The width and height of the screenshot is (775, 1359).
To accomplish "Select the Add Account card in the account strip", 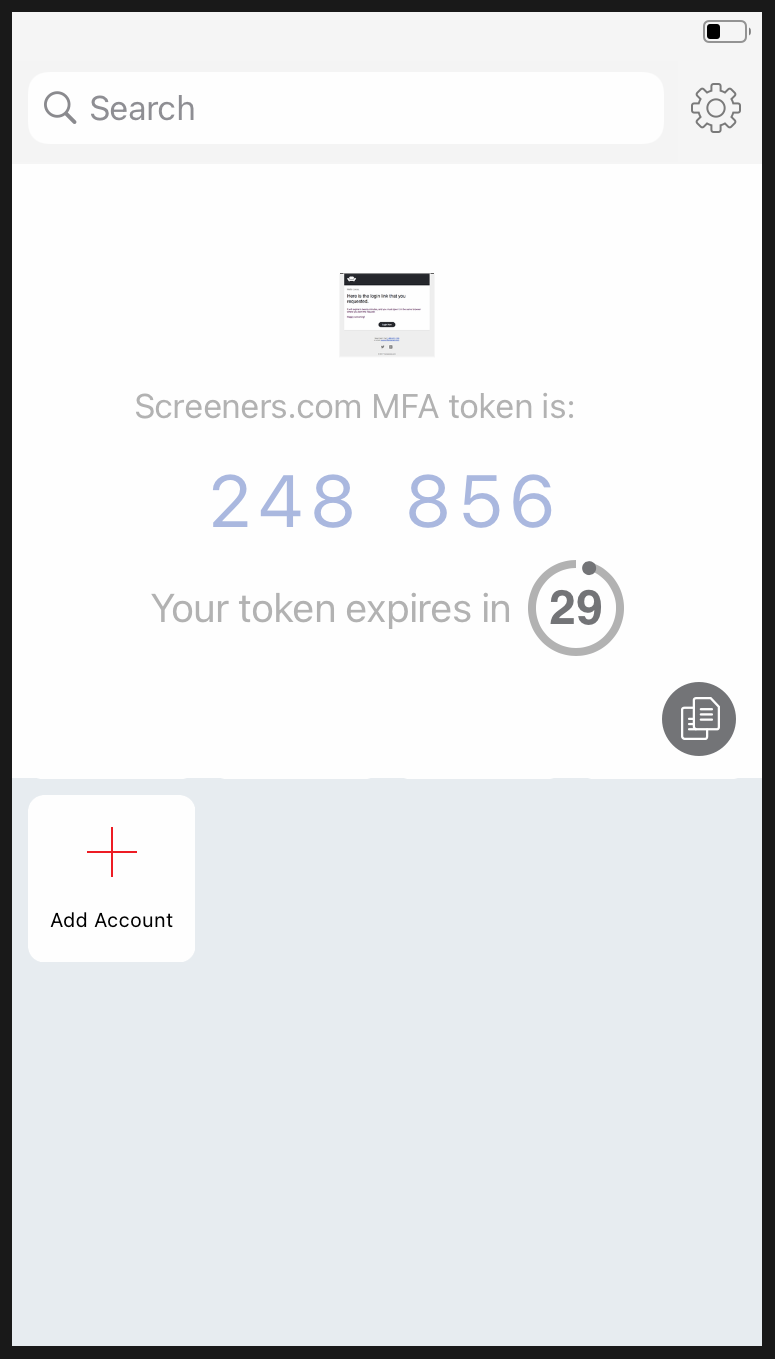I will coord(111,878).
